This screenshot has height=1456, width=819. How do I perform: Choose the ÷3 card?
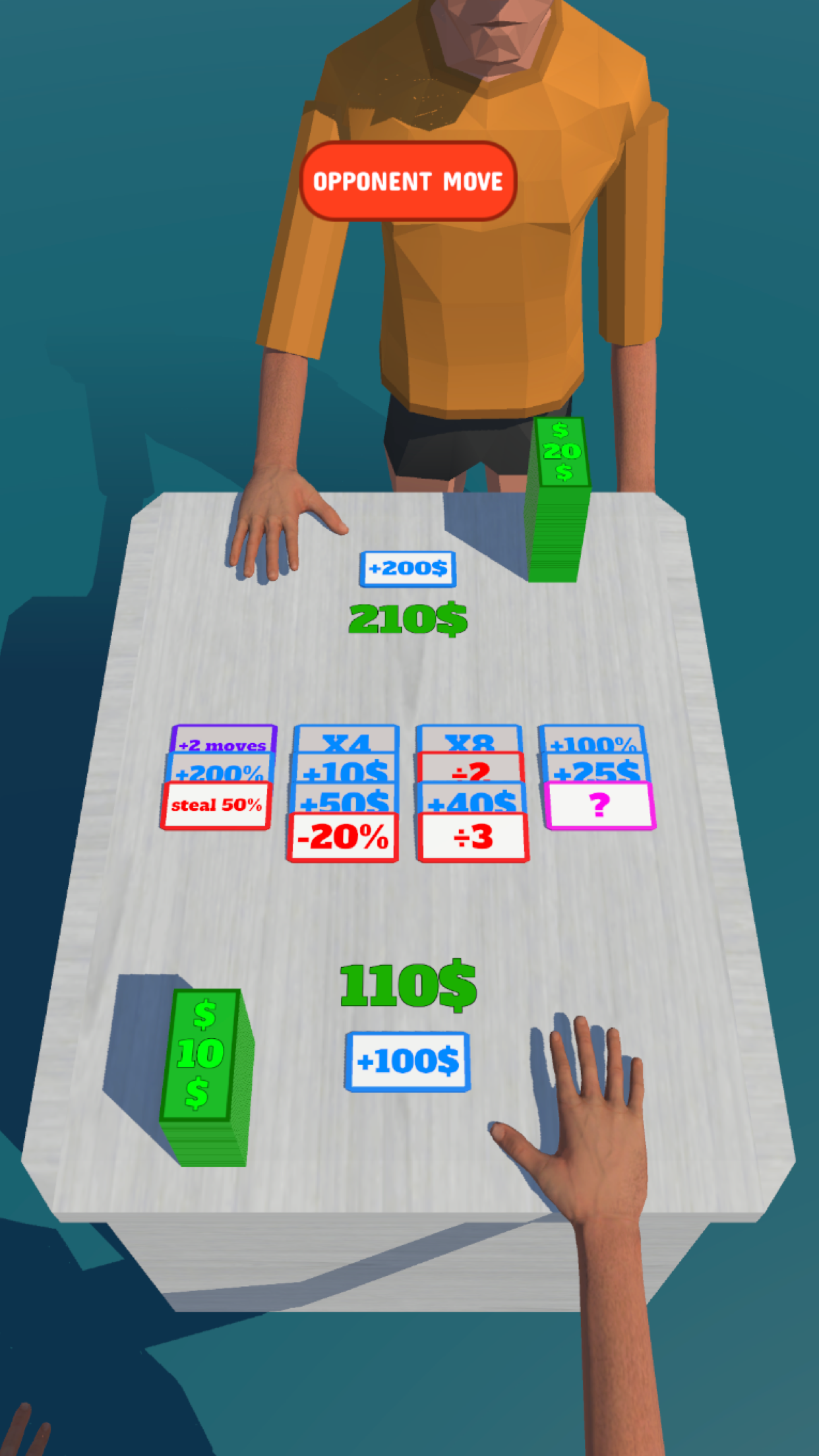tap(473, 837)
